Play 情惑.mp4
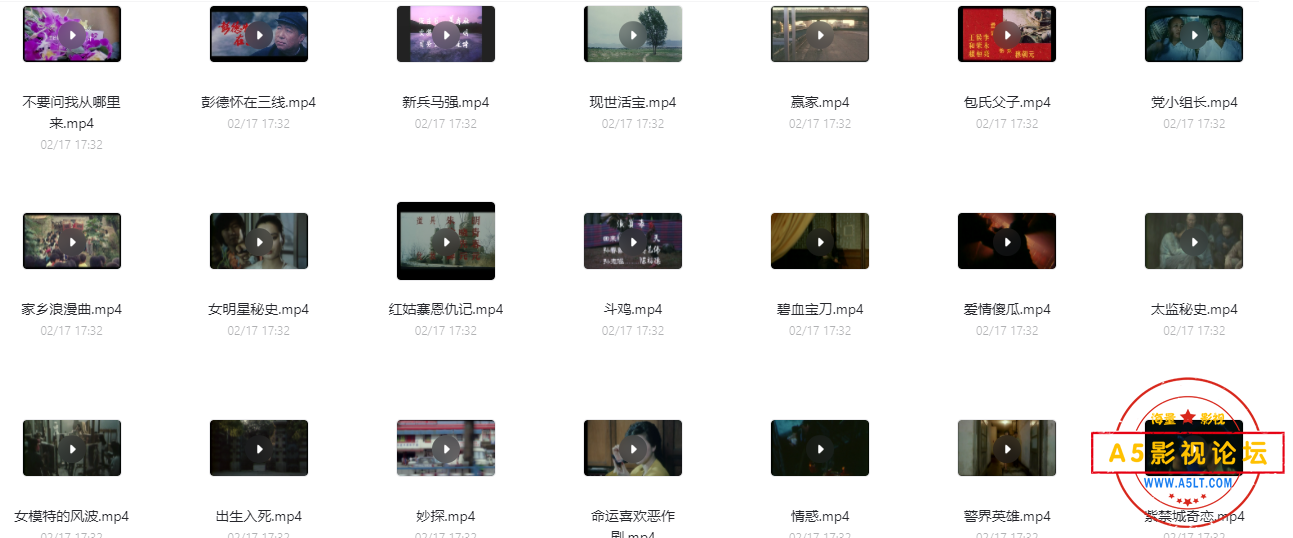 click(x=820, y=448)
